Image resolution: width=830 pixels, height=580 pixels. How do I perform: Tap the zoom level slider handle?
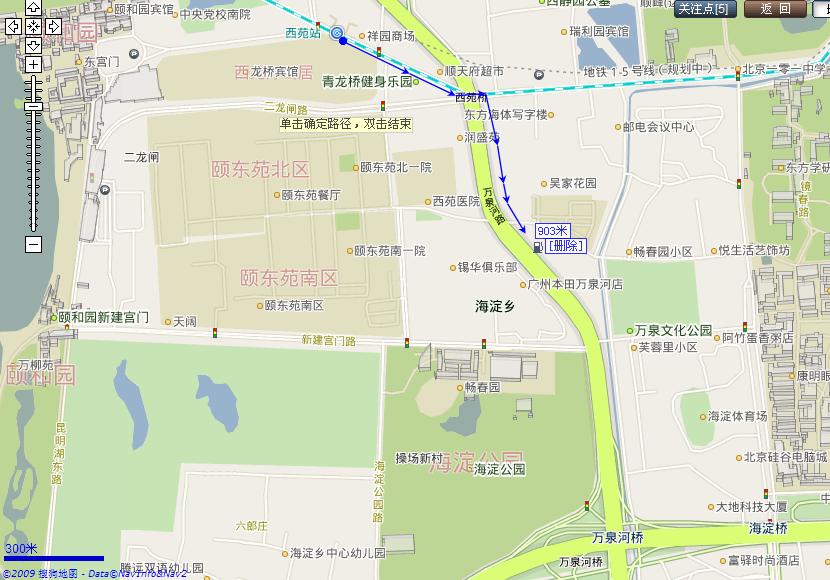pyautogui.click(x=33, y=105)
